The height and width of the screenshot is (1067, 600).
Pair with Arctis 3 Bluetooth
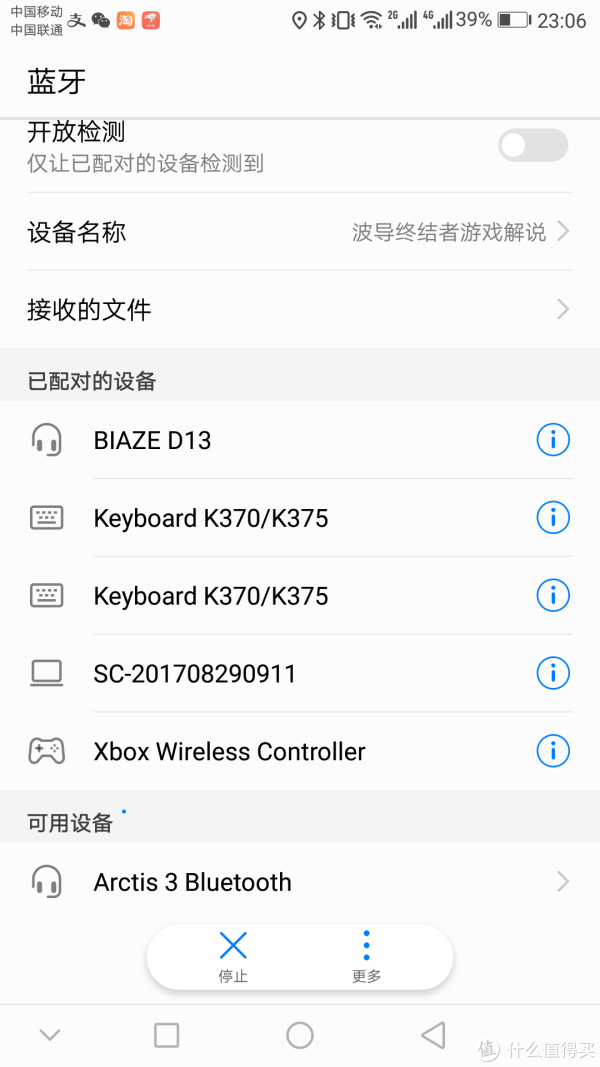tap(300, 882)
